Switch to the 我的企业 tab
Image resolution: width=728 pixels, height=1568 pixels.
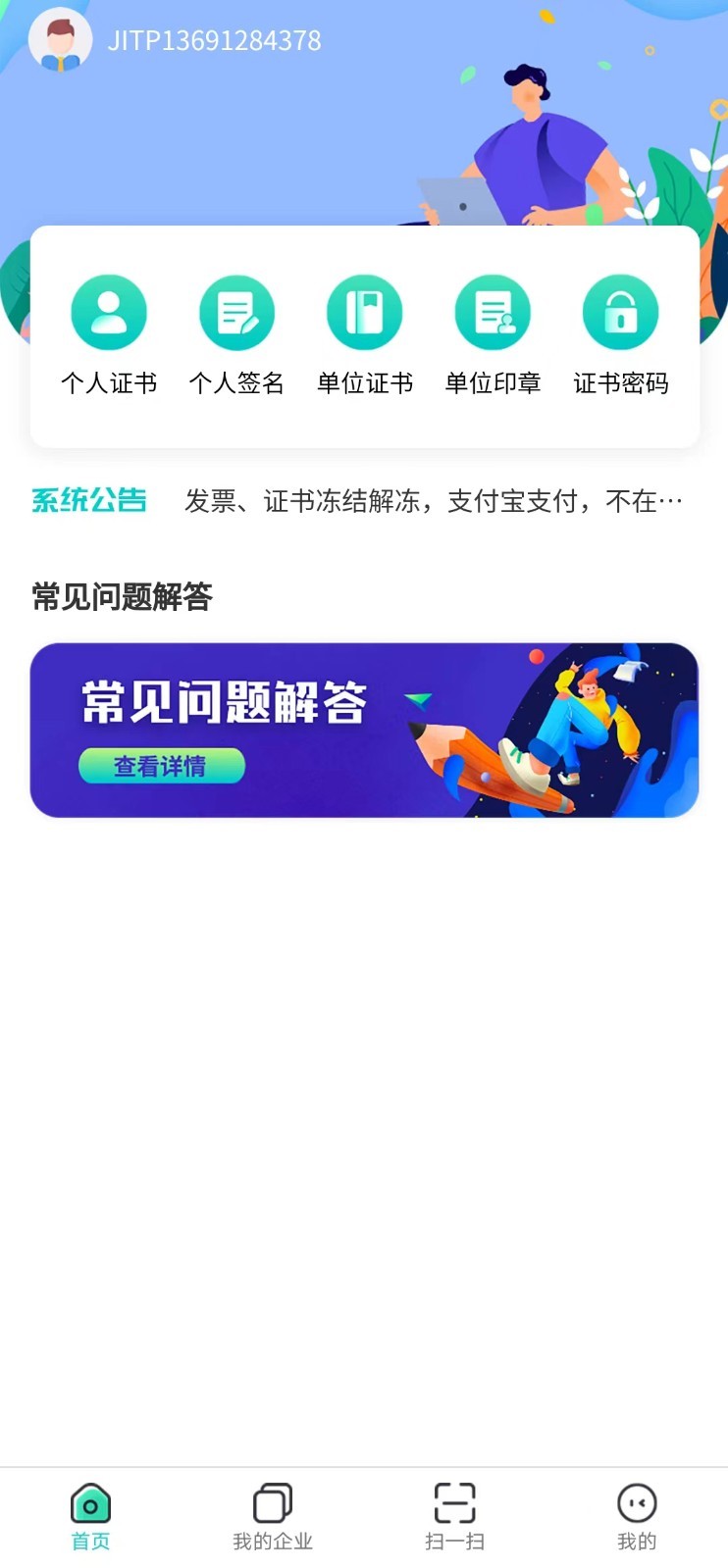click(x=273, y=1515)
